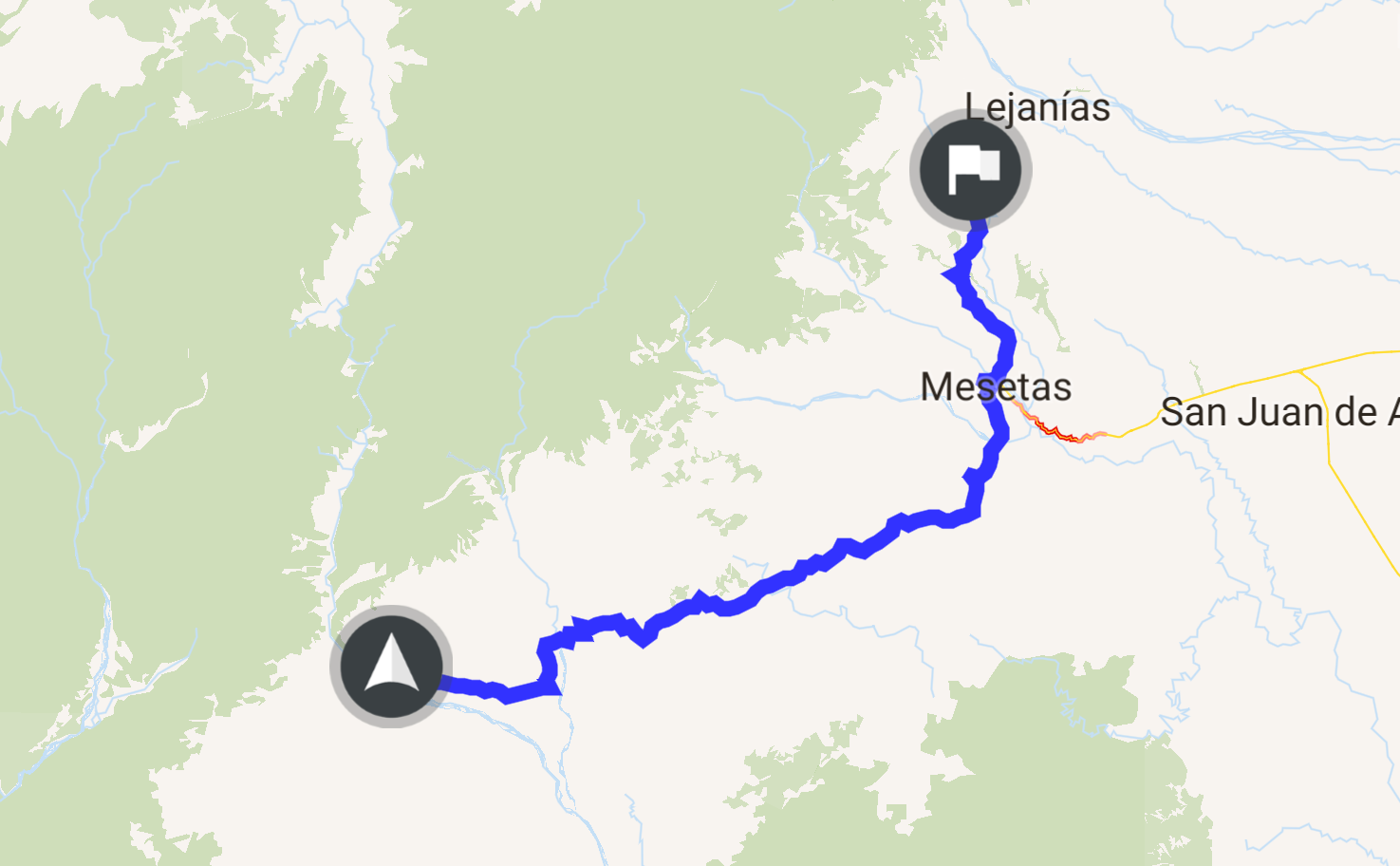Tap the destination flag marker near Lejanías

click(970, 170)
